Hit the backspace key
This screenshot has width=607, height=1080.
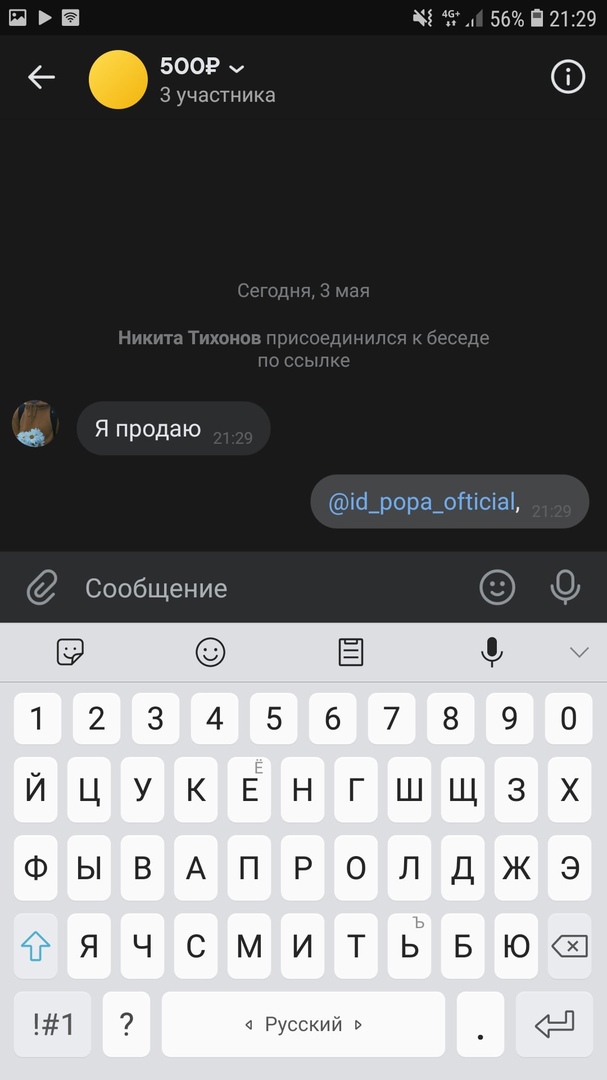(569, 945)
